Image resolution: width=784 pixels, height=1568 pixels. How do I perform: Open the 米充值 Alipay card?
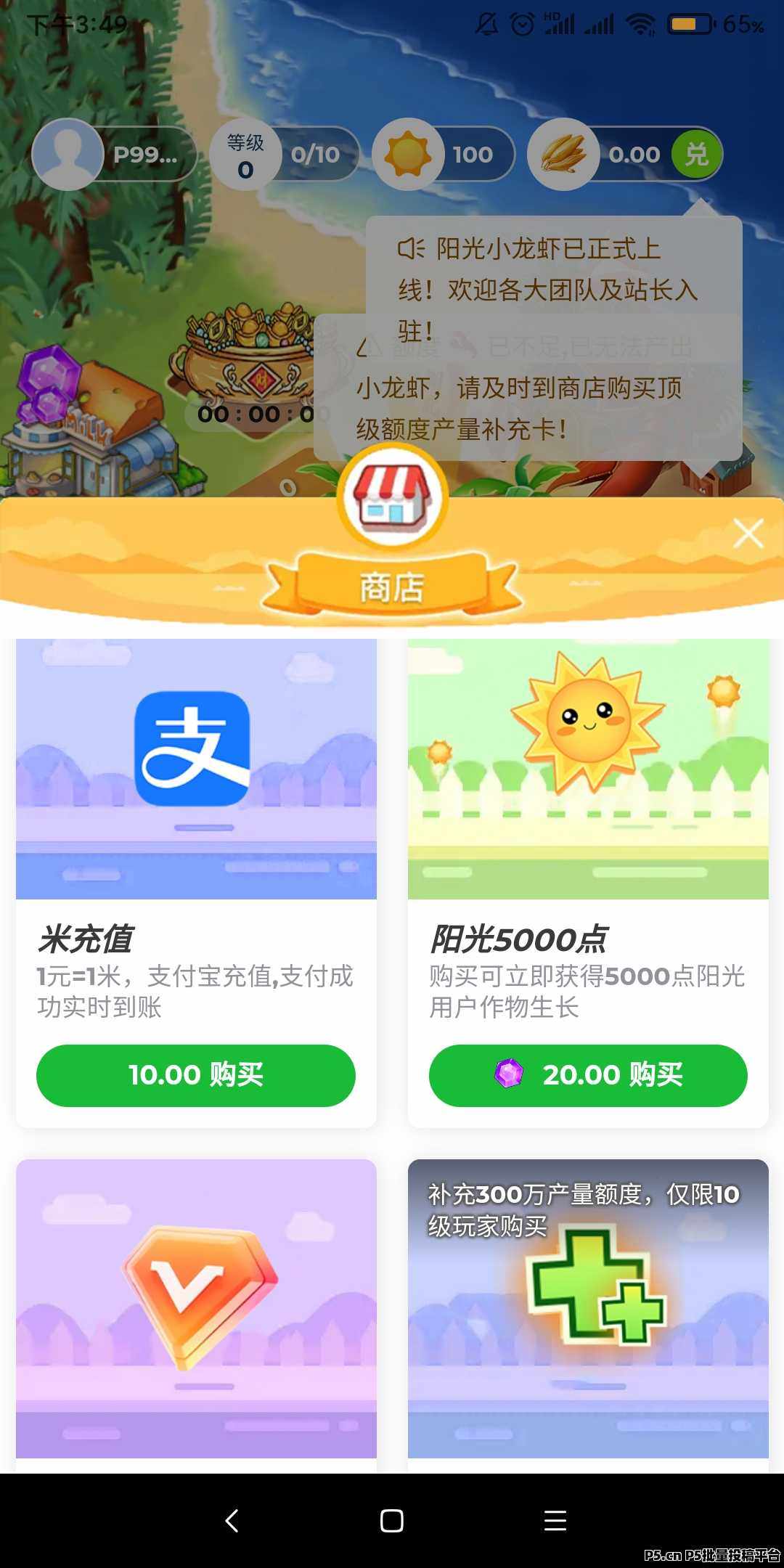pyautogui.click(x=196, y=769)
